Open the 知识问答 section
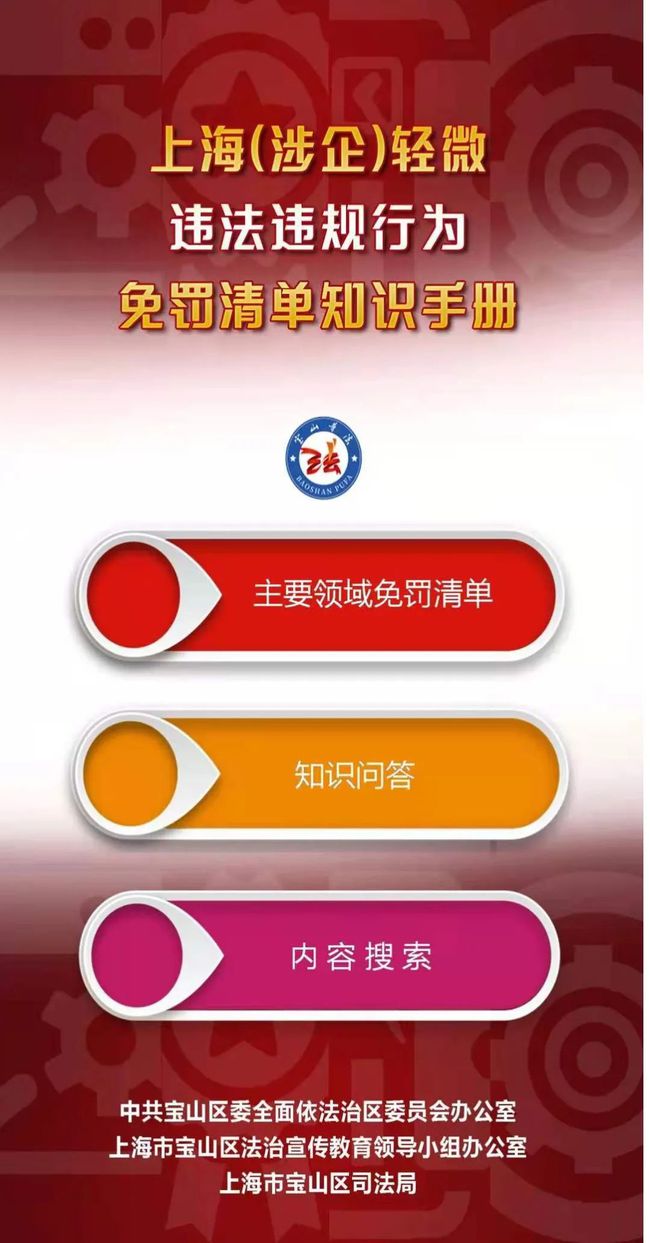The width and height of the screenshot is (650, 1243). coord(321,775)
